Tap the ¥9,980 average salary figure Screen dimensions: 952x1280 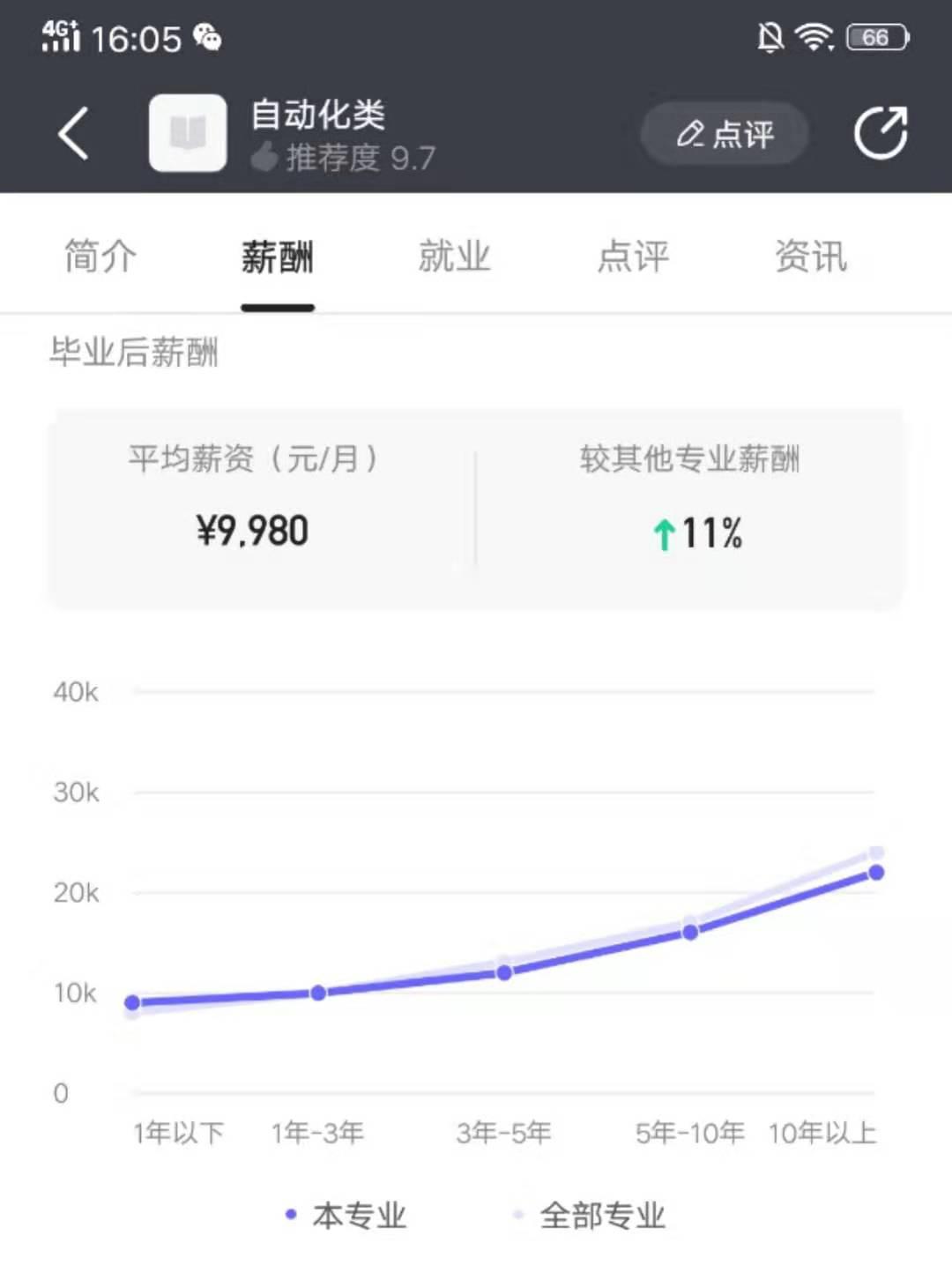point(251,531)
